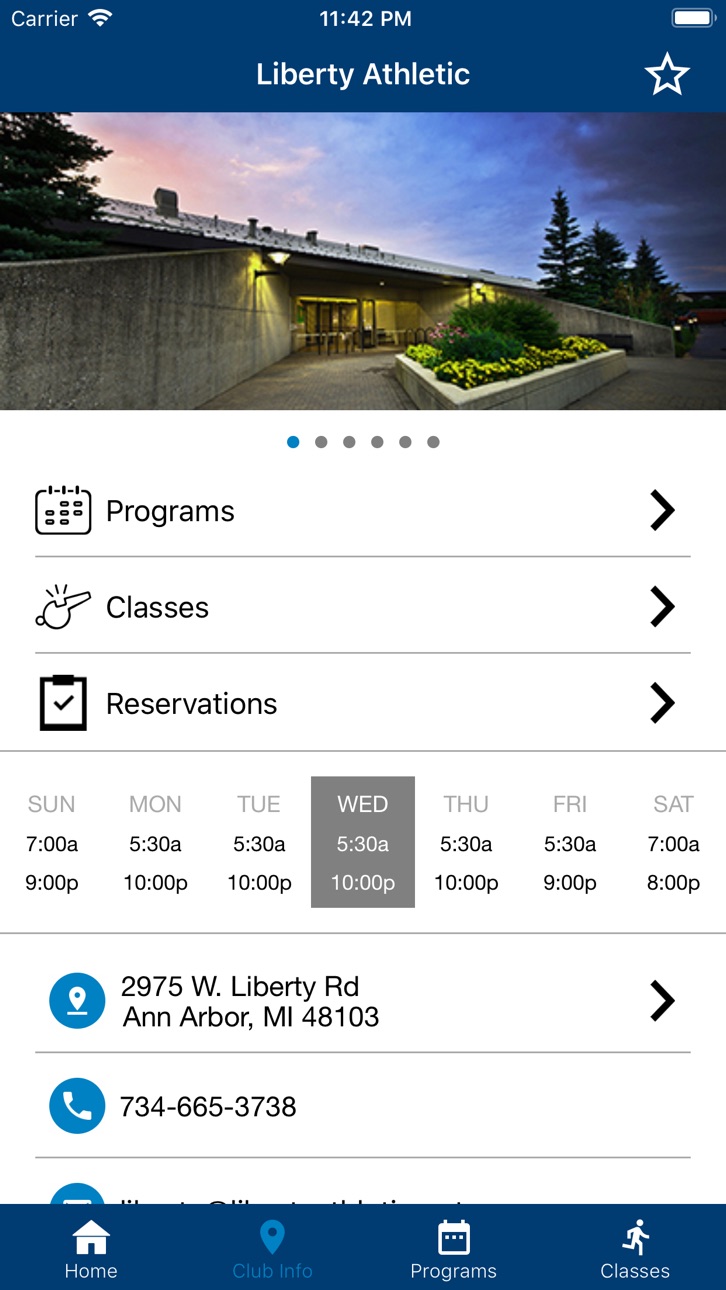Jump to the second photo page dot
The image size is (726, 1290).
pos(321,442)
